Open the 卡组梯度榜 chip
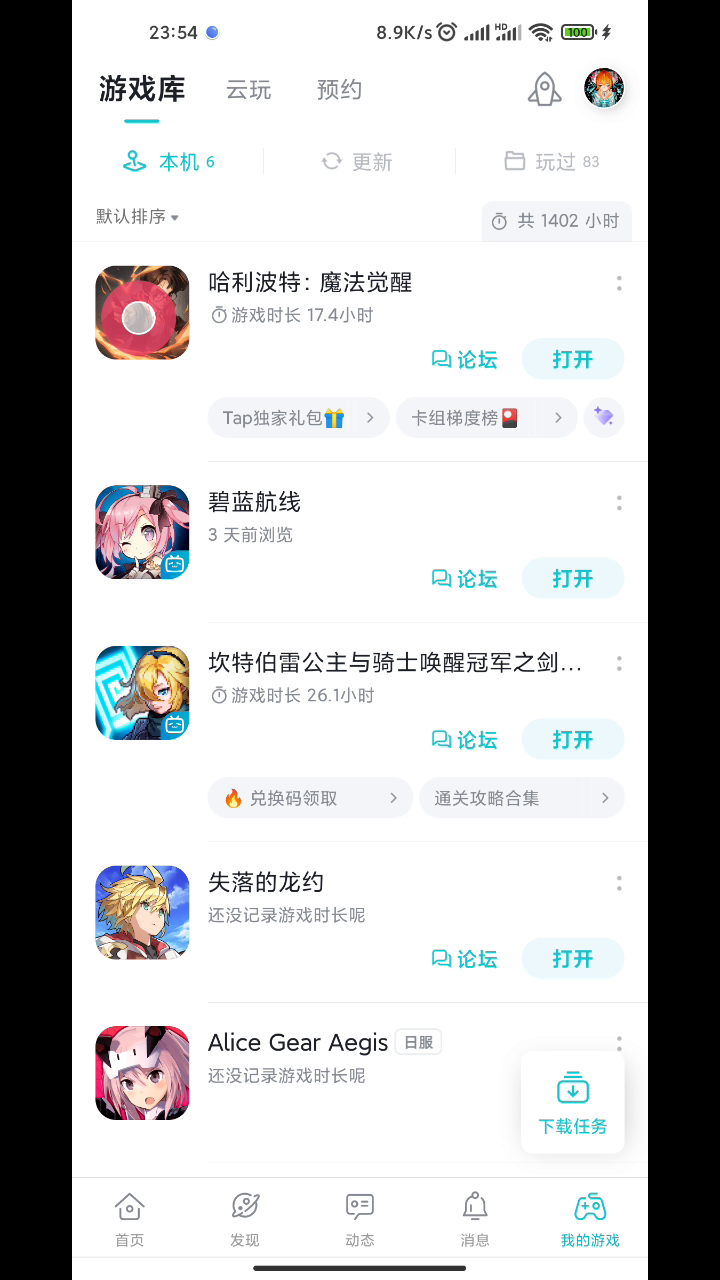This screenshot has height=1280, width=720. point(486,418)
